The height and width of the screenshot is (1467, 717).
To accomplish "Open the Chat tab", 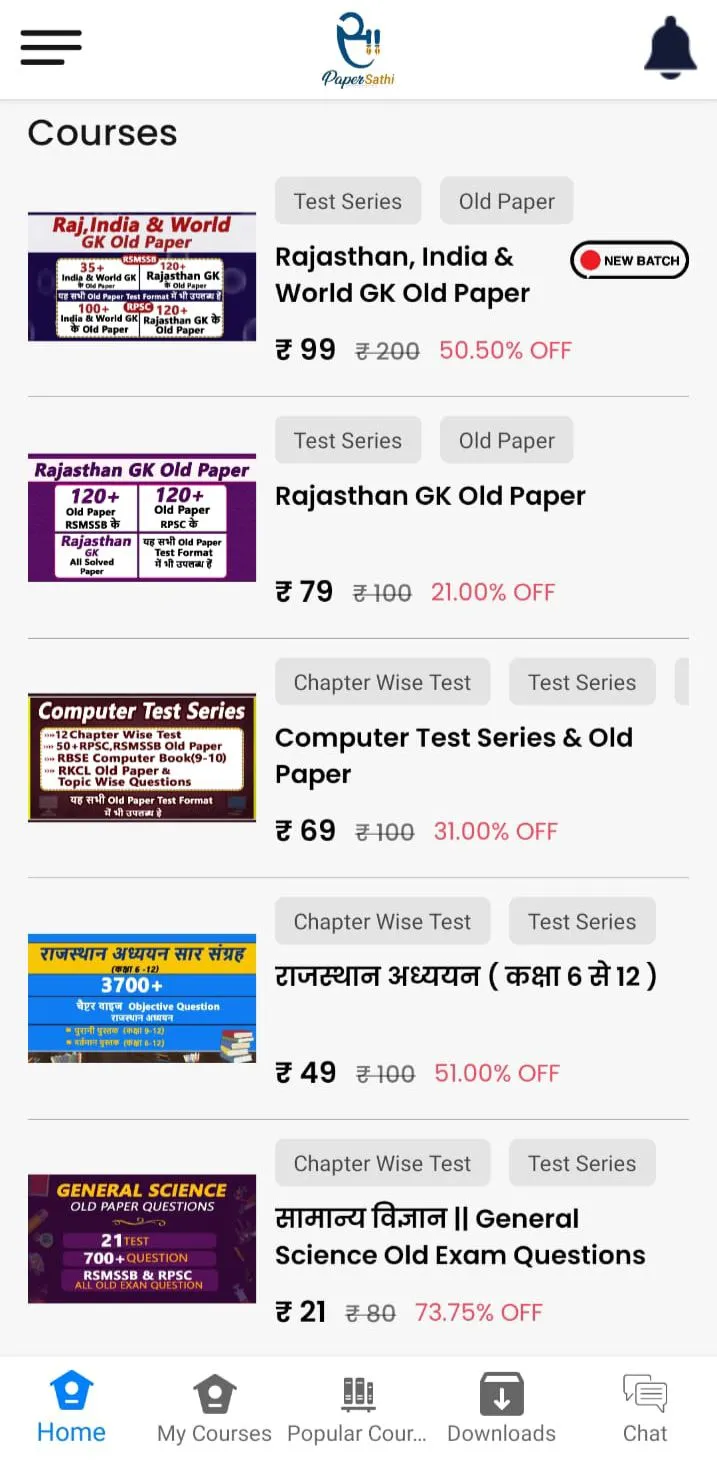I will (645, 1409).
